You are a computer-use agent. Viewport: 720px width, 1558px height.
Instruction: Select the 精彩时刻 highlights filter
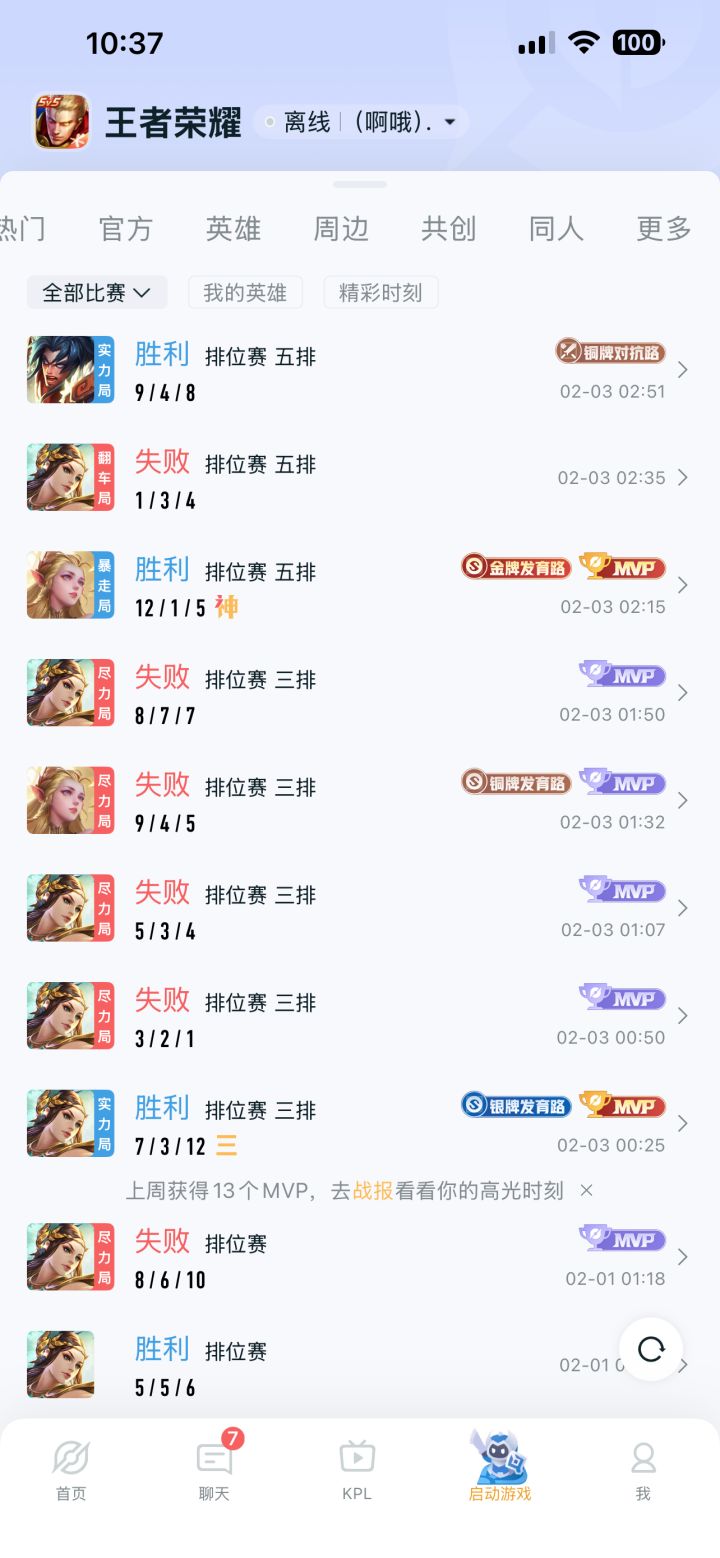380,292
